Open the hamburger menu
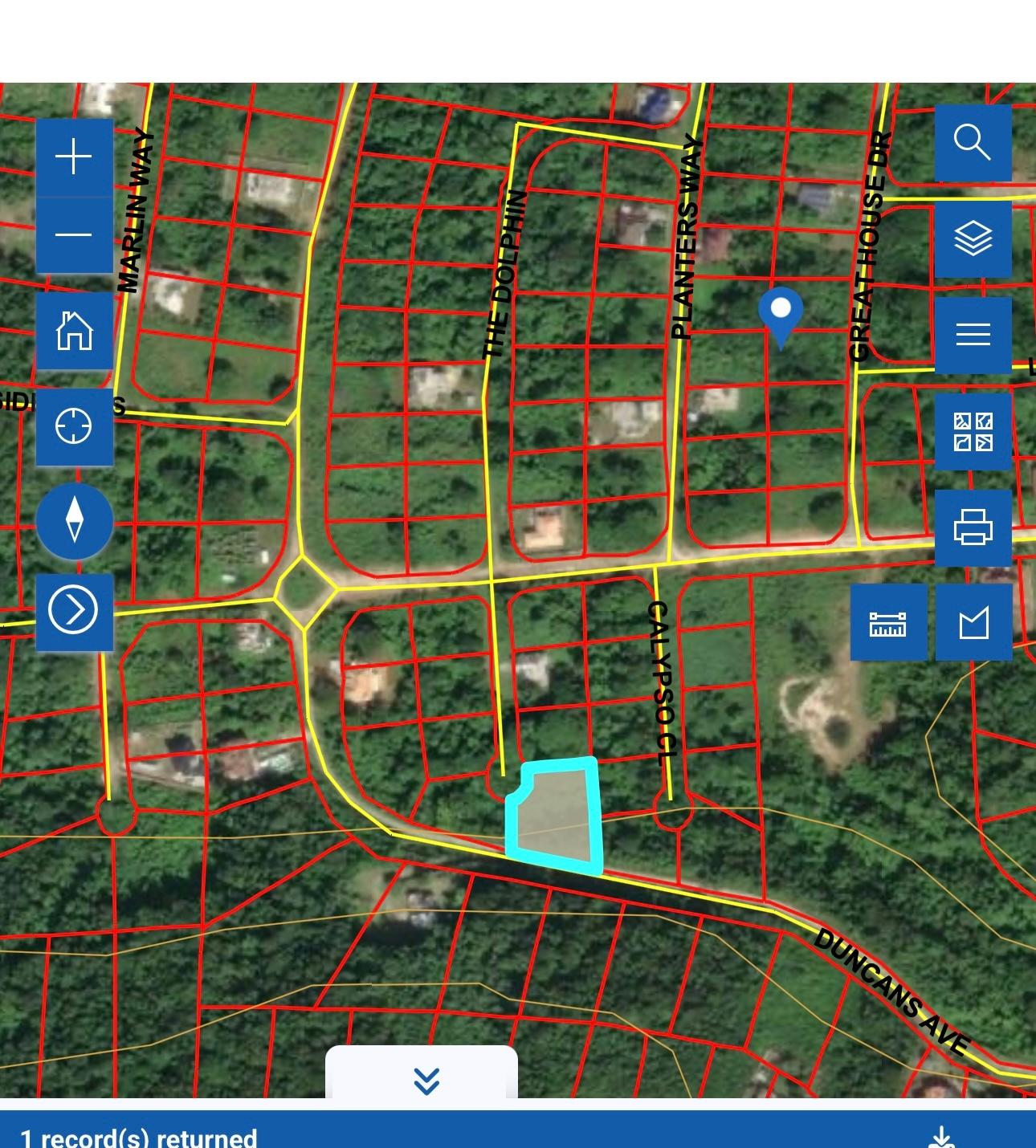The image size is (1036, 1148). pos(973,334)
